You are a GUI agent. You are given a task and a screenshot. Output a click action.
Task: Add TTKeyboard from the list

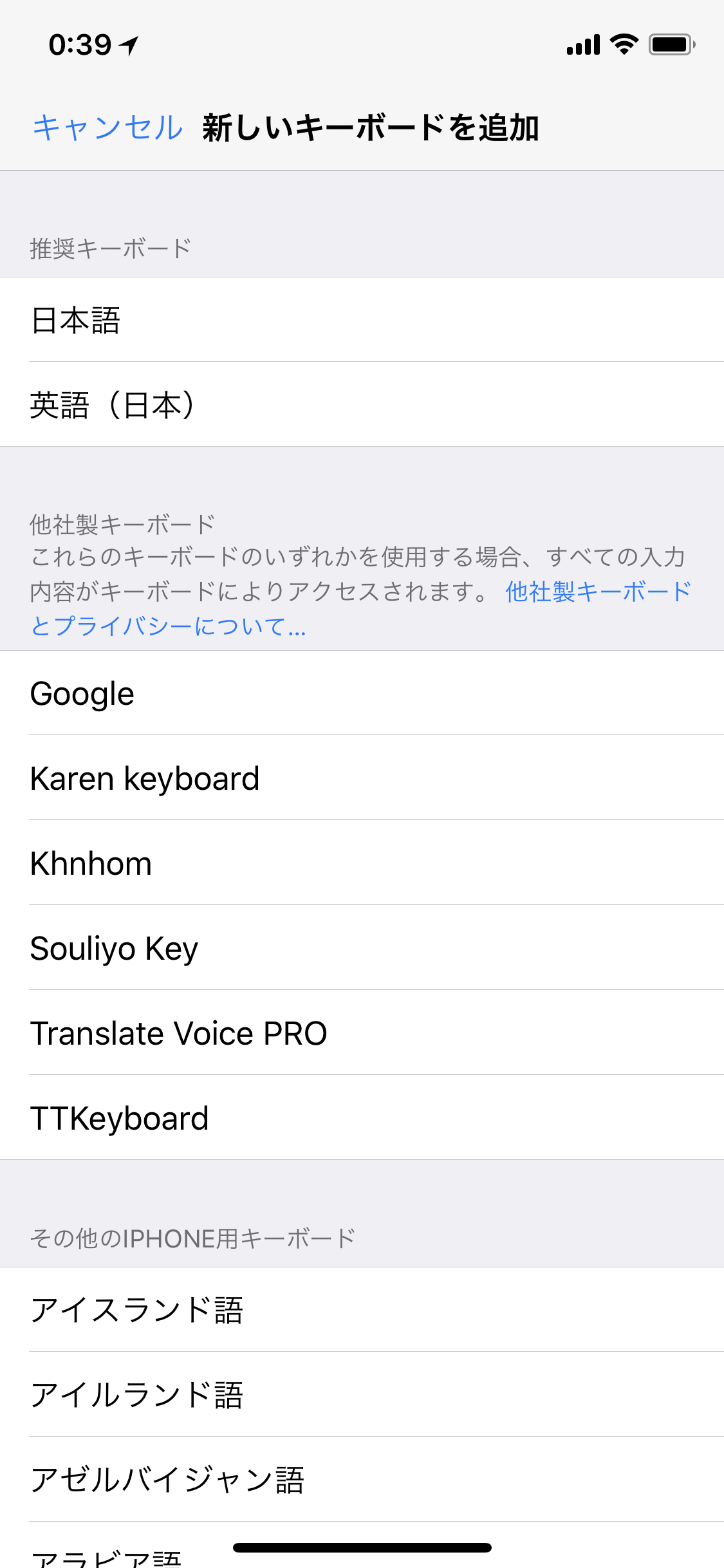click(x=362, y=1118)
